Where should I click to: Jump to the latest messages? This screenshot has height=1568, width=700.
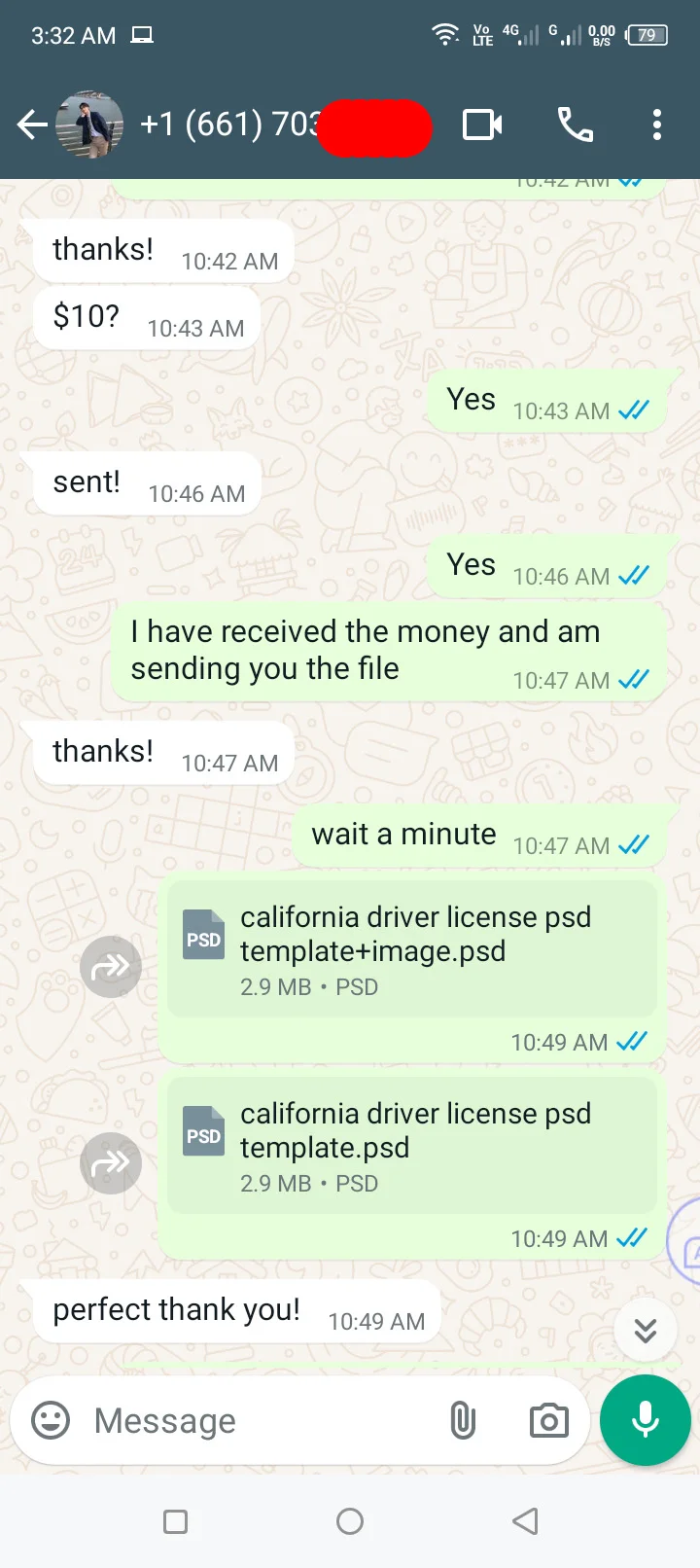(x=646, y=1330)
